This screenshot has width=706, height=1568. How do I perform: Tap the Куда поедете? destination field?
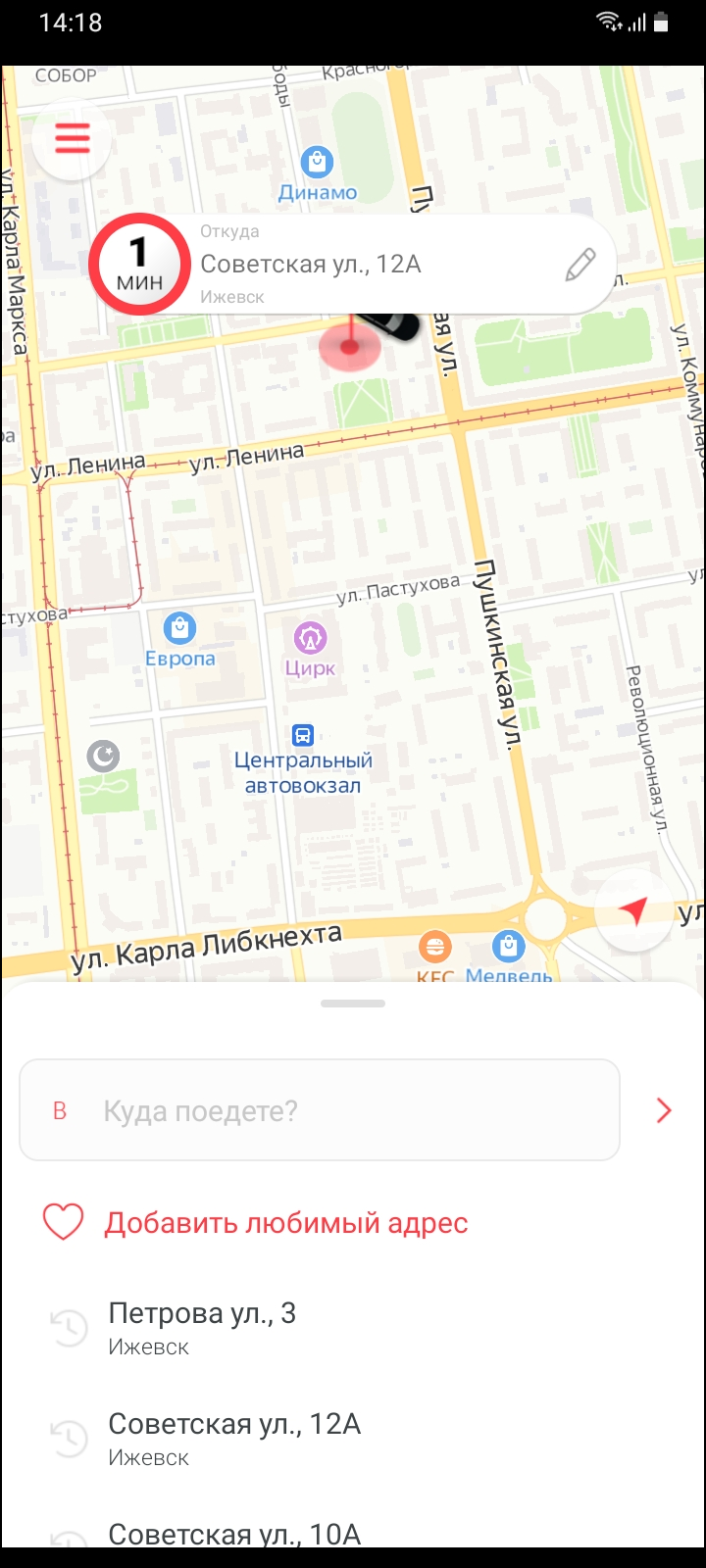(320, 1110)
